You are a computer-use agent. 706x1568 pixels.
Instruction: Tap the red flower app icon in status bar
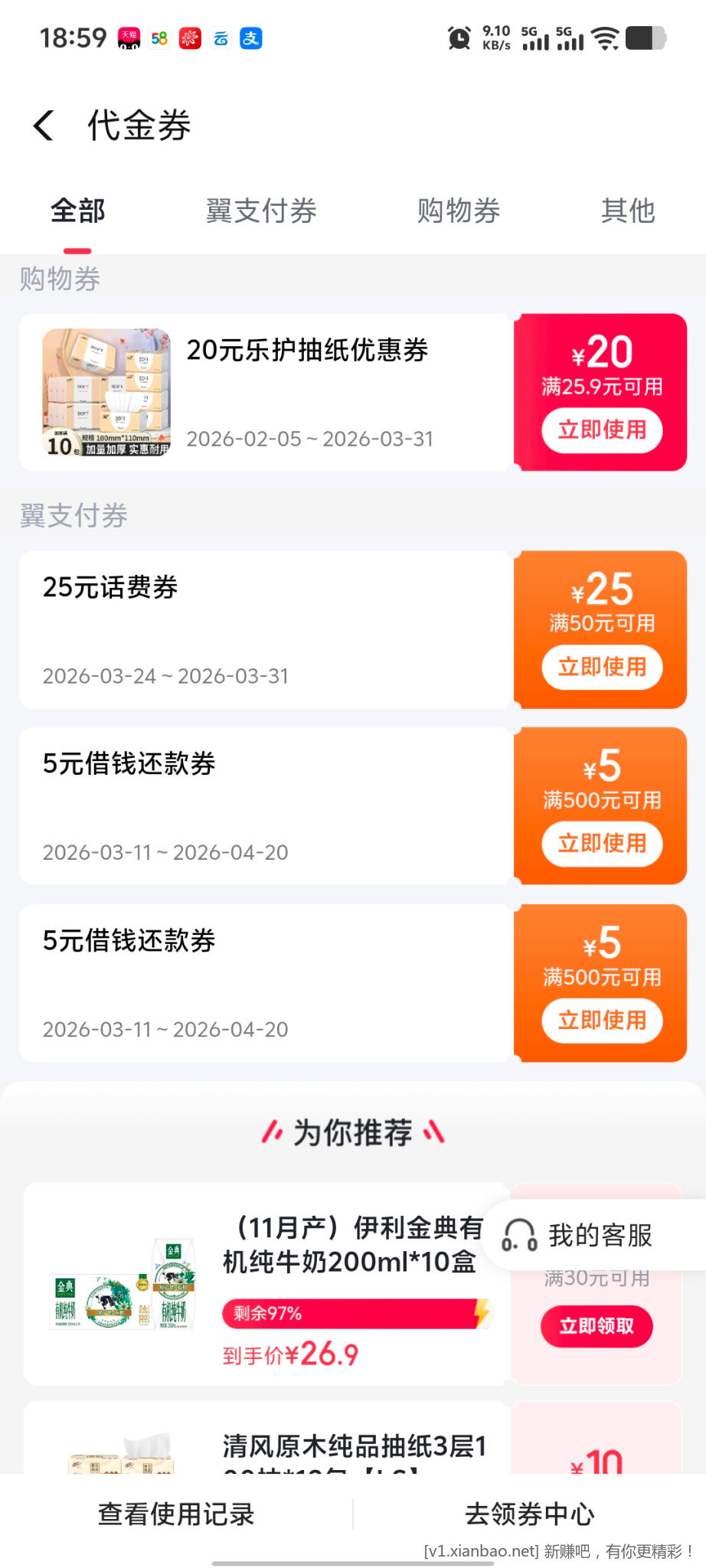pyautogui.click(x=189, y=38)
